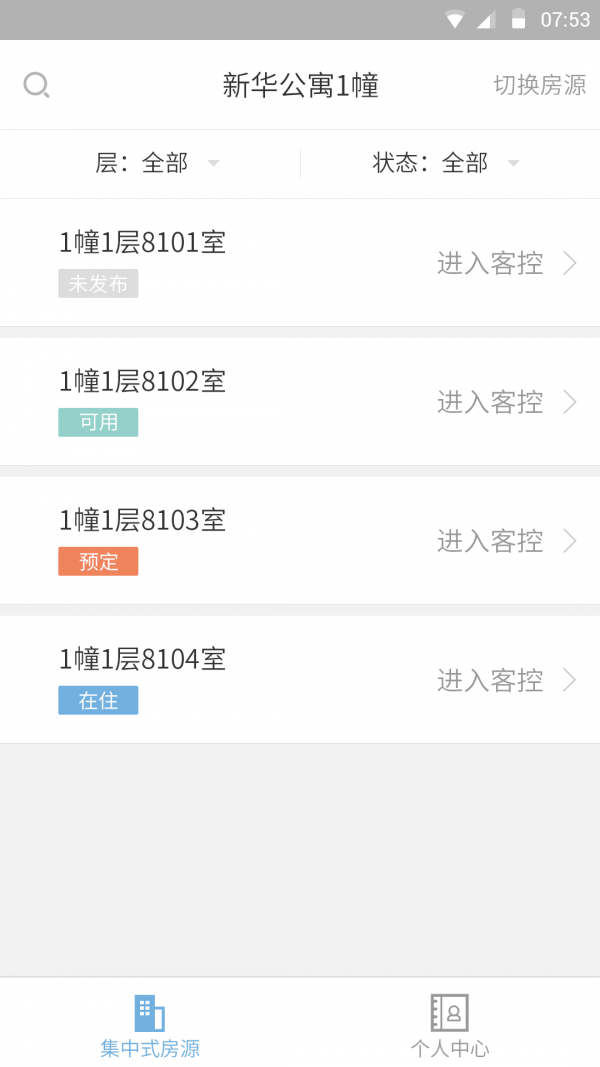The width and height of the screenshot is (600, 1067).
Task: Switch to the 个人中心 tab
Action: (x=450, y=1025)
